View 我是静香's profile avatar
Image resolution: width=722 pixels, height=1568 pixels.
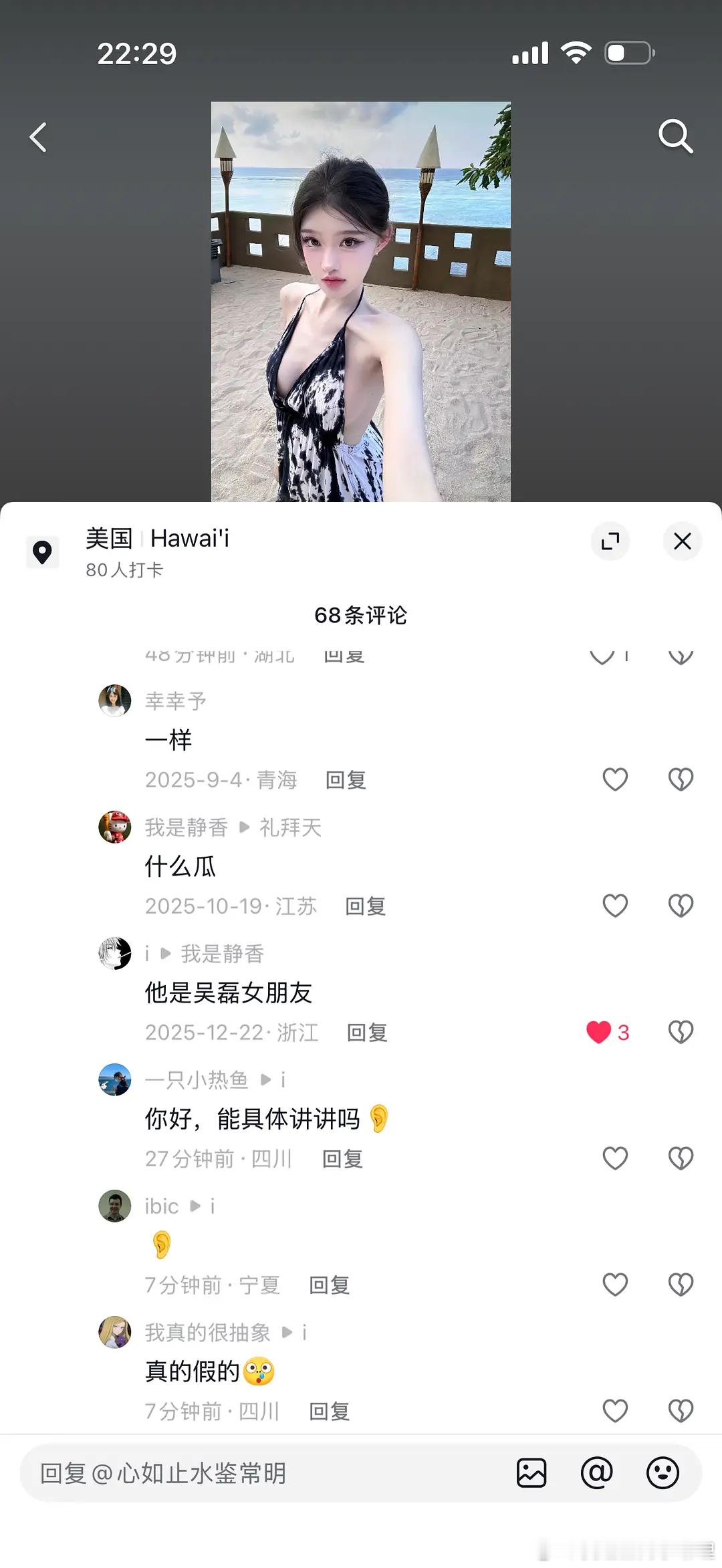tap(114, 827)
